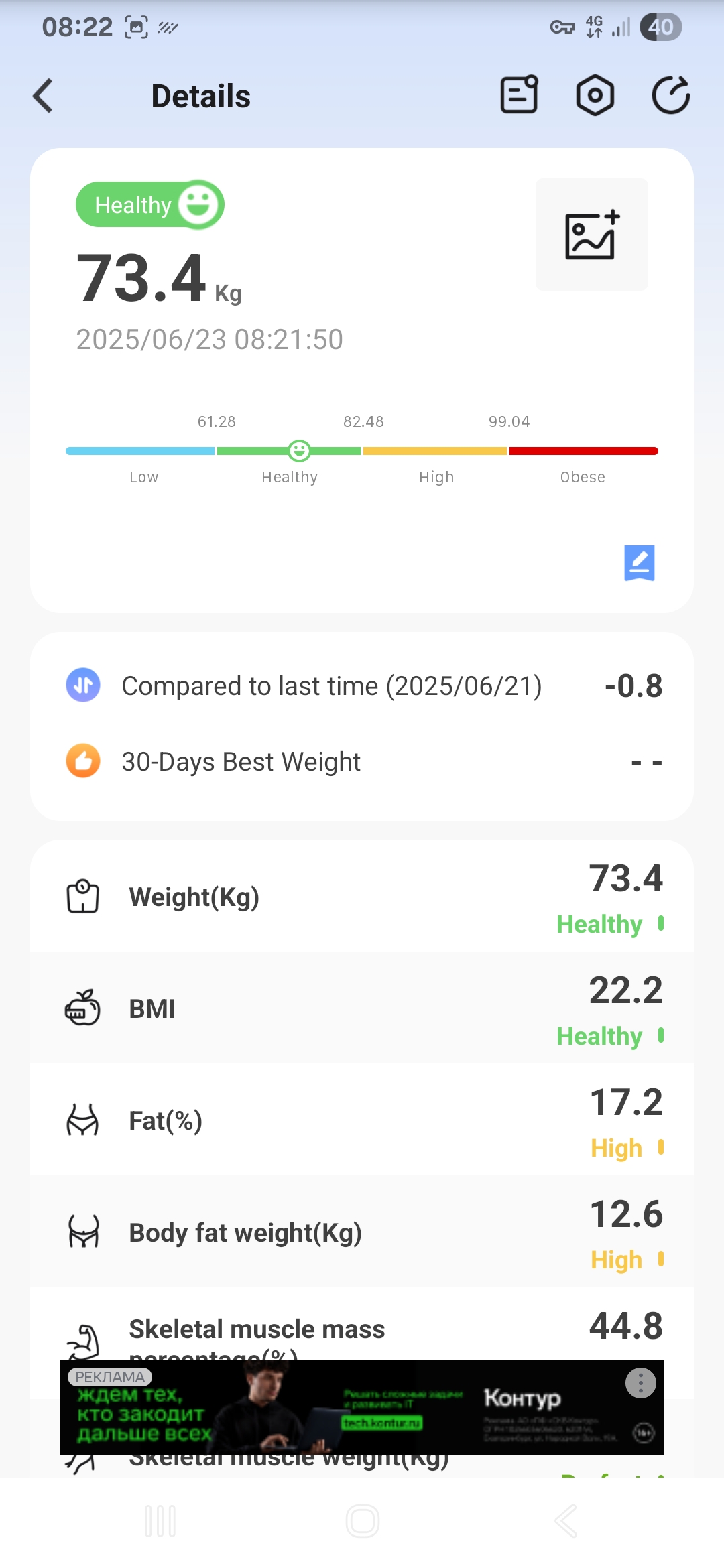The height and width of the screenshot is (1568, 724).
Task: Go back from the Details screen
Action: point(43,96)
